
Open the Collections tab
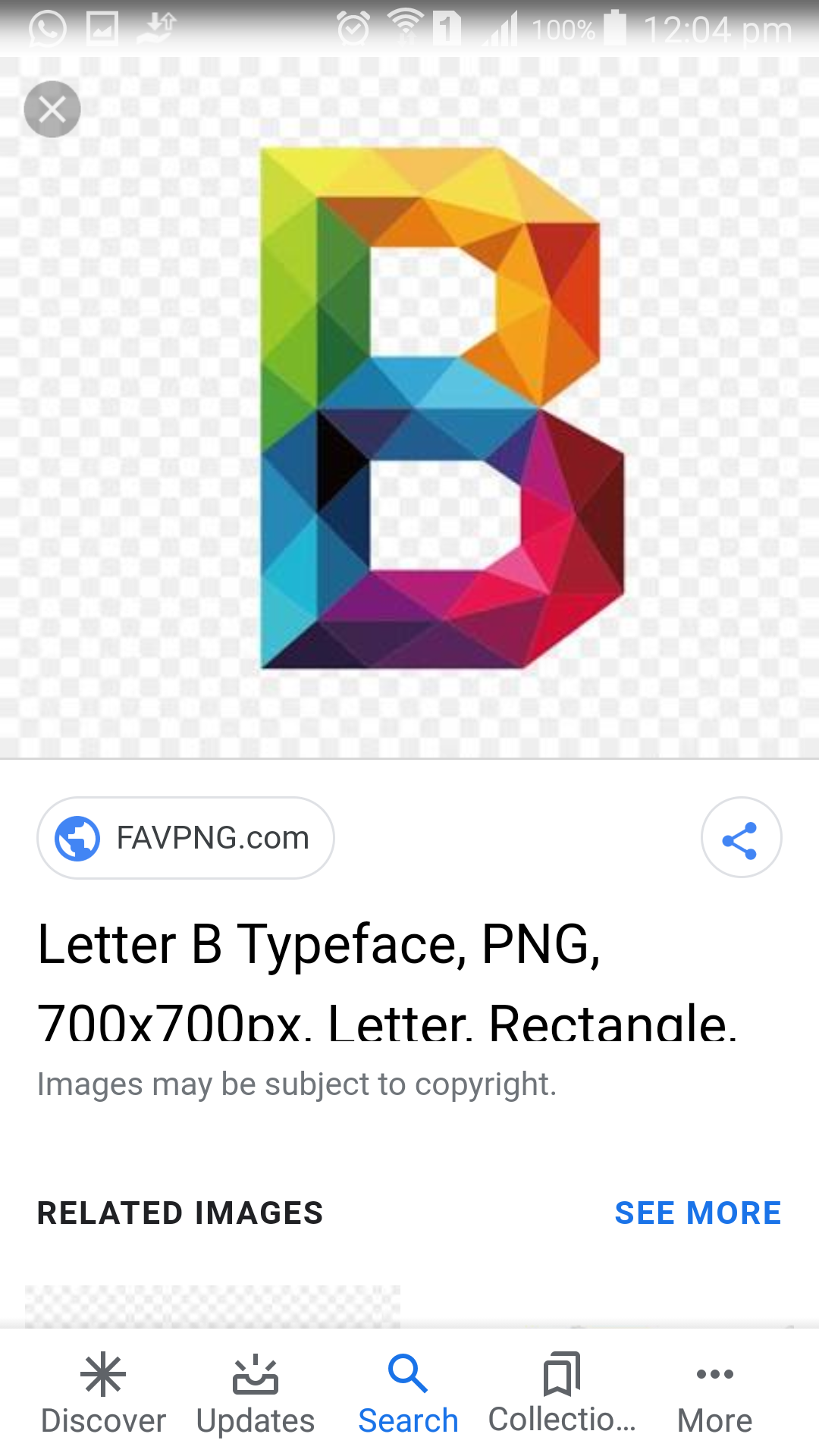tap(562, 1394)
